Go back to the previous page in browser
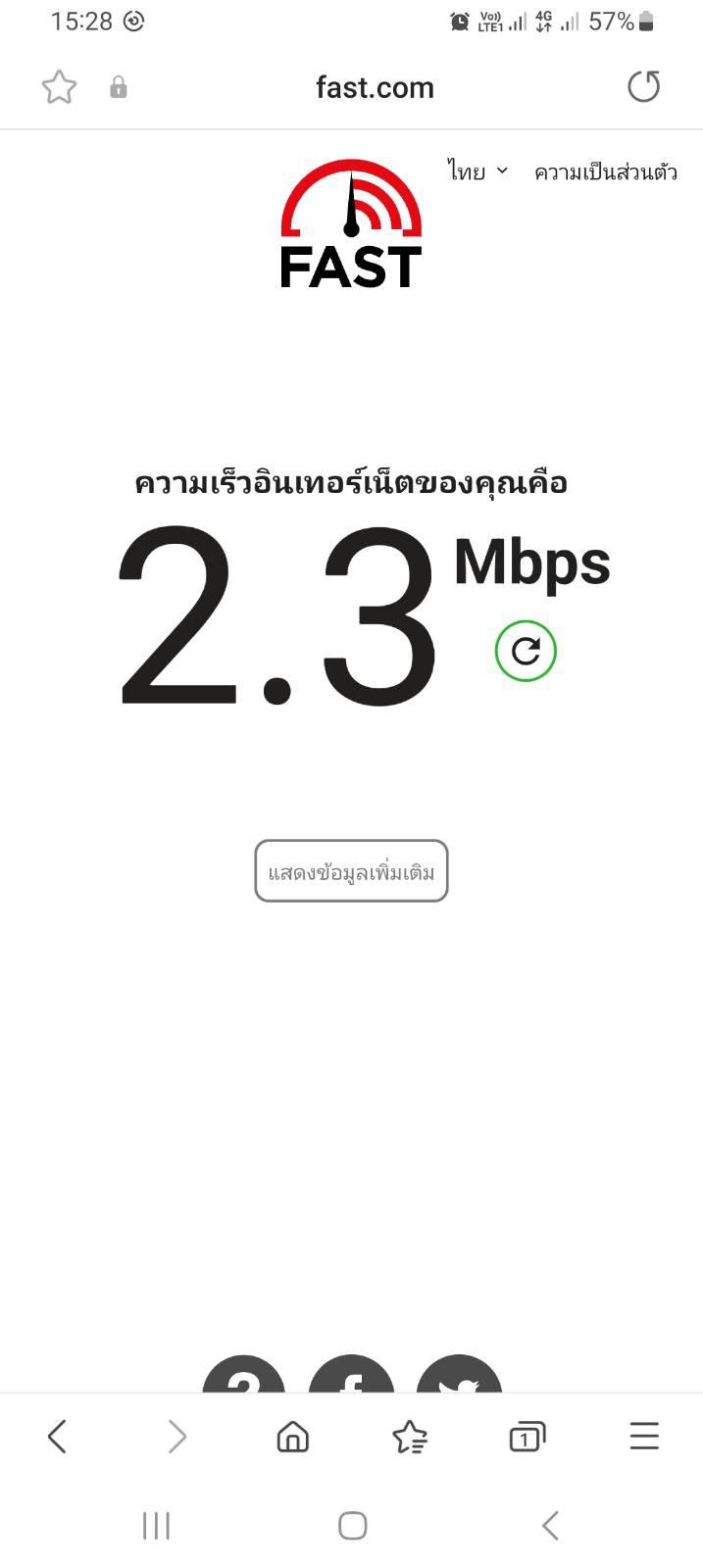This screenshot has height=1568, width=703. 58,1437
